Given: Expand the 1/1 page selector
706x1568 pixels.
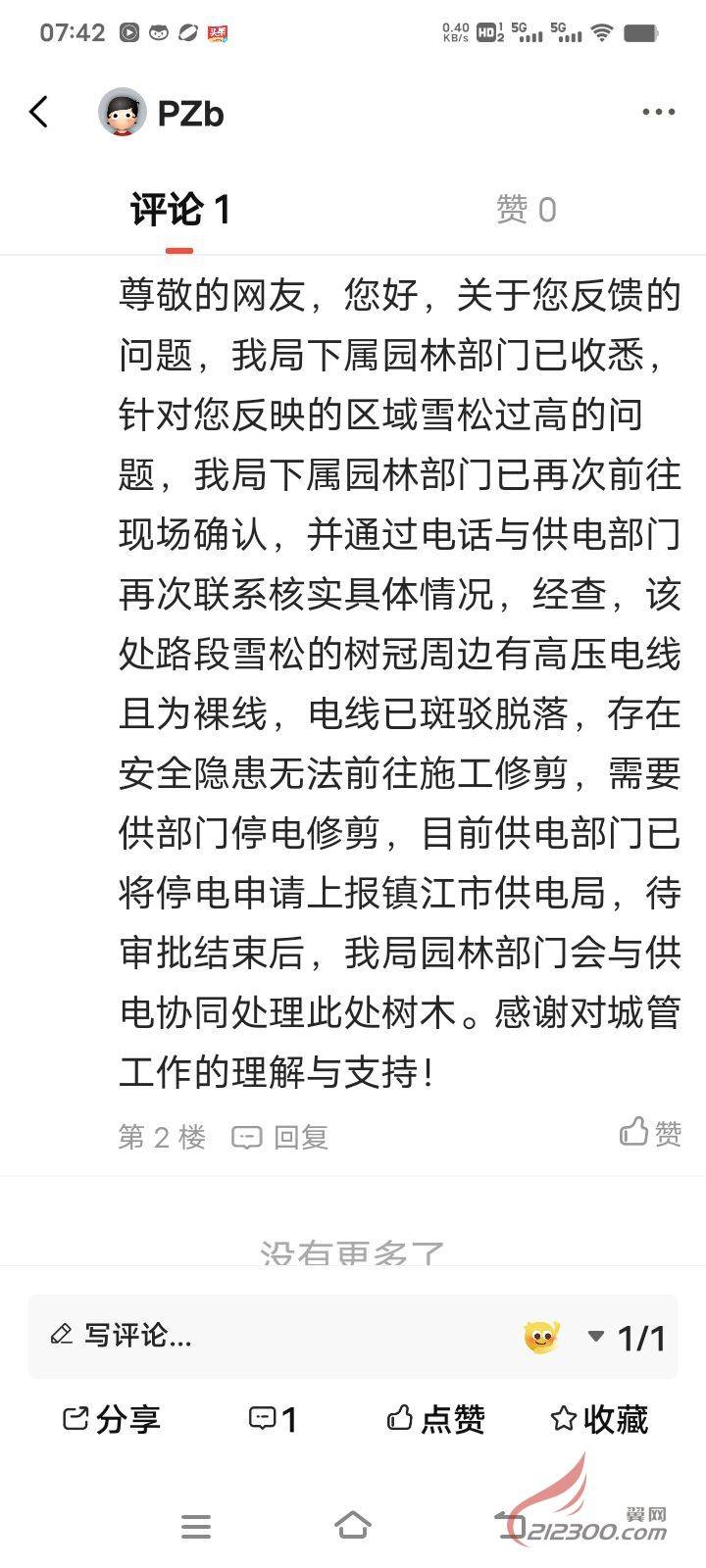Looking at the screenshot, I should coord(628,1337).
